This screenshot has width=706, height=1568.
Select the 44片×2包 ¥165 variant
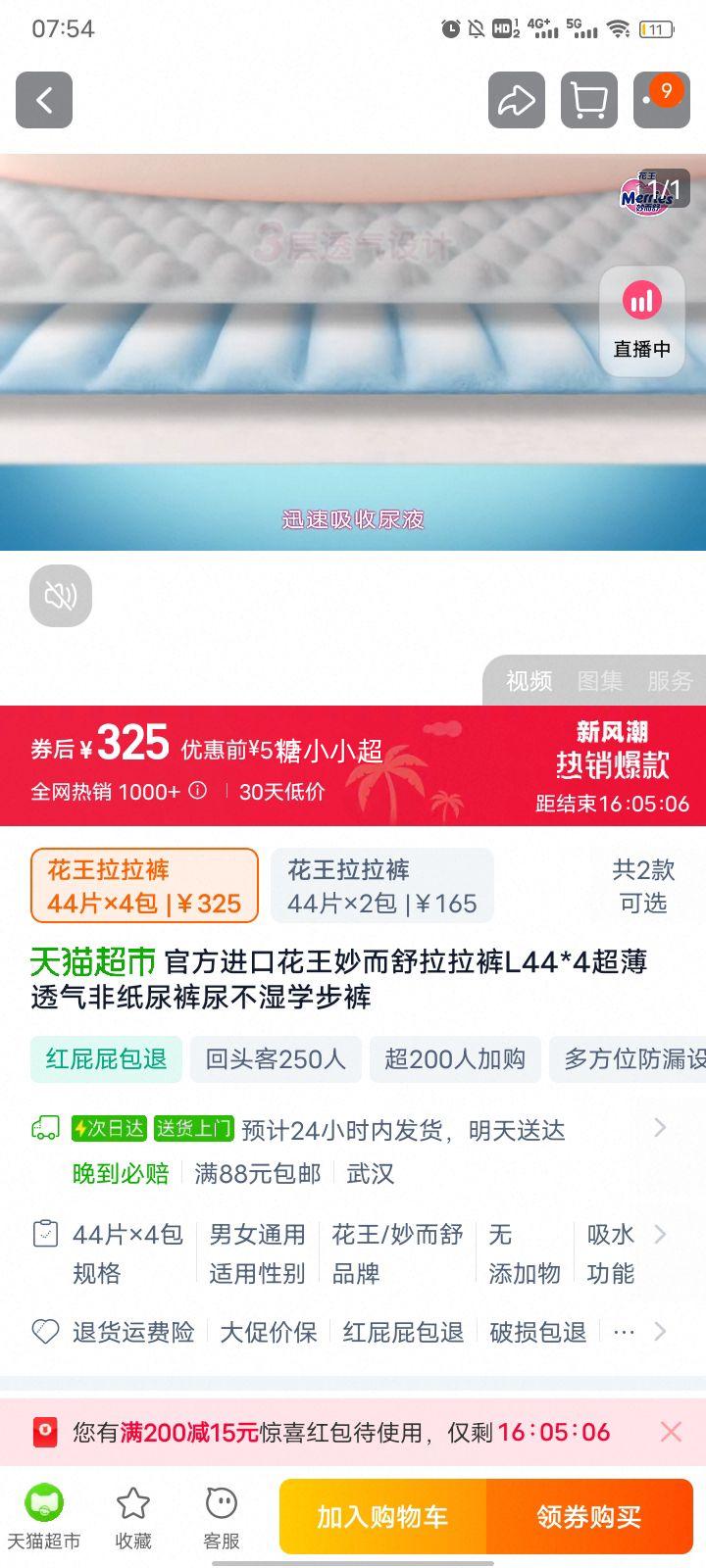point(381,885)
